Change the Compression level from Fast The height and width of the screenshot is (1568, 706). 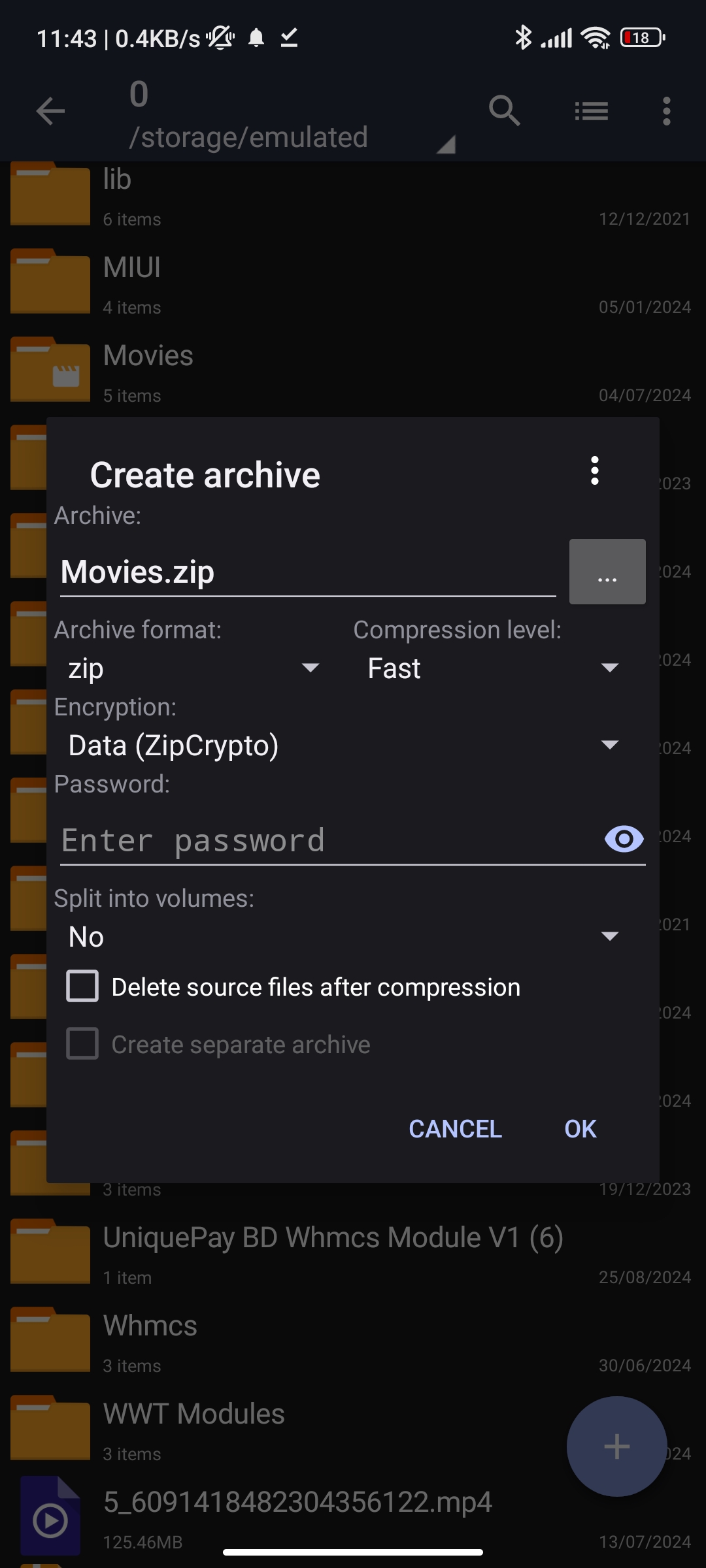493,668
